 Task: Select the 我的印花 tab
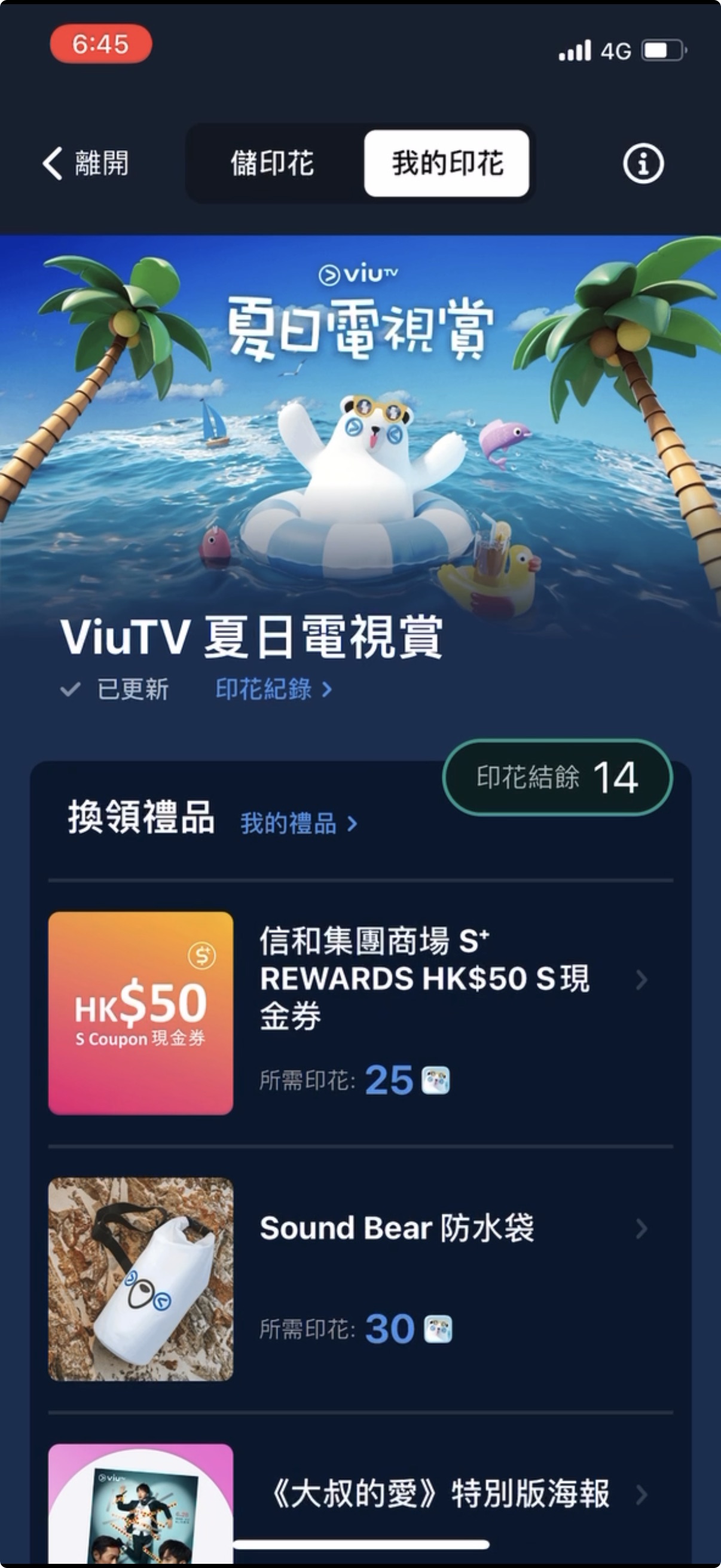[x=447, y=163]
